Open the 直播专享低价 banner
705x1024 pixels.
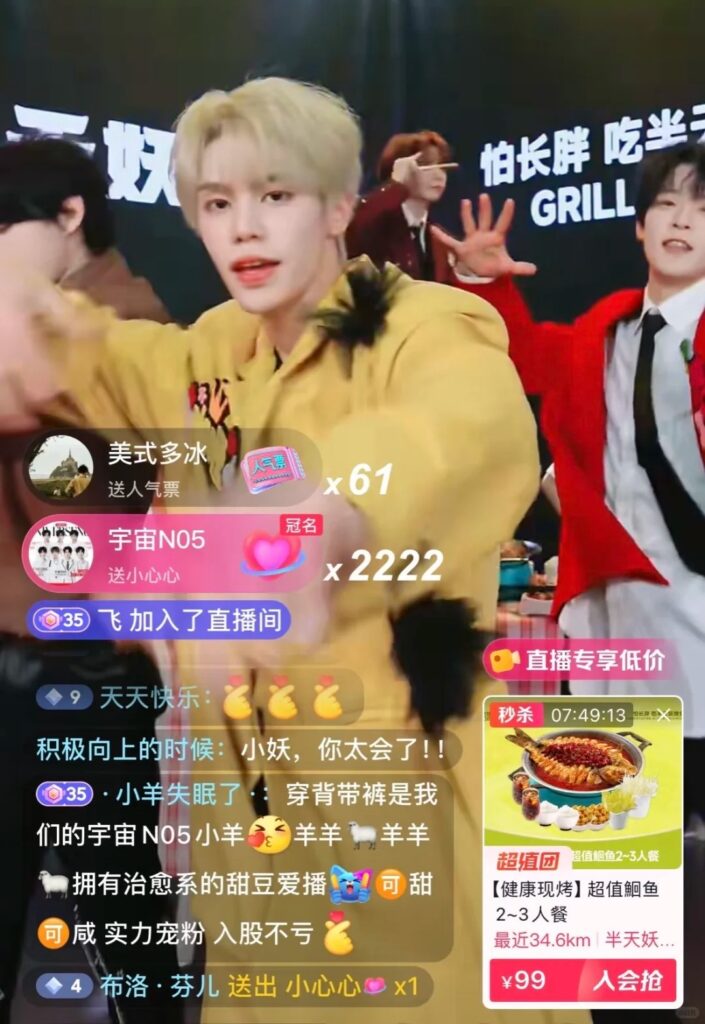coord(581,660)
